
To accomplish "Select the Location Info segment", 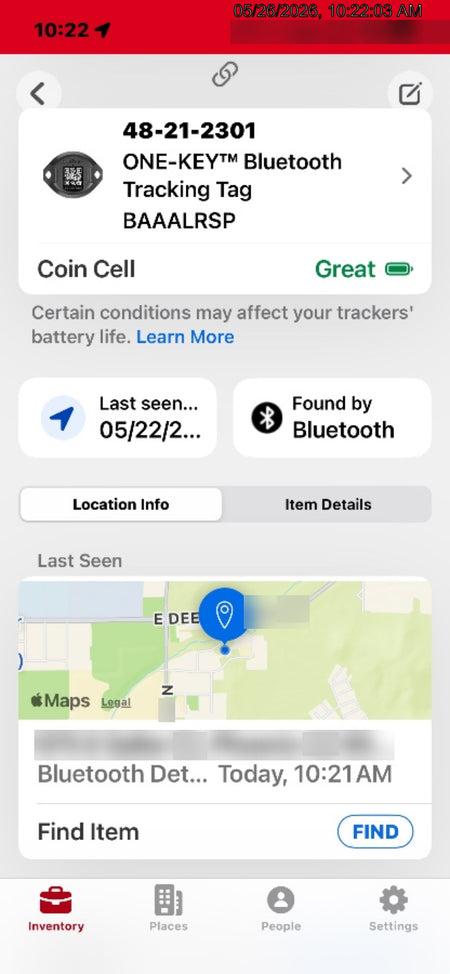I will click(121, 504).
